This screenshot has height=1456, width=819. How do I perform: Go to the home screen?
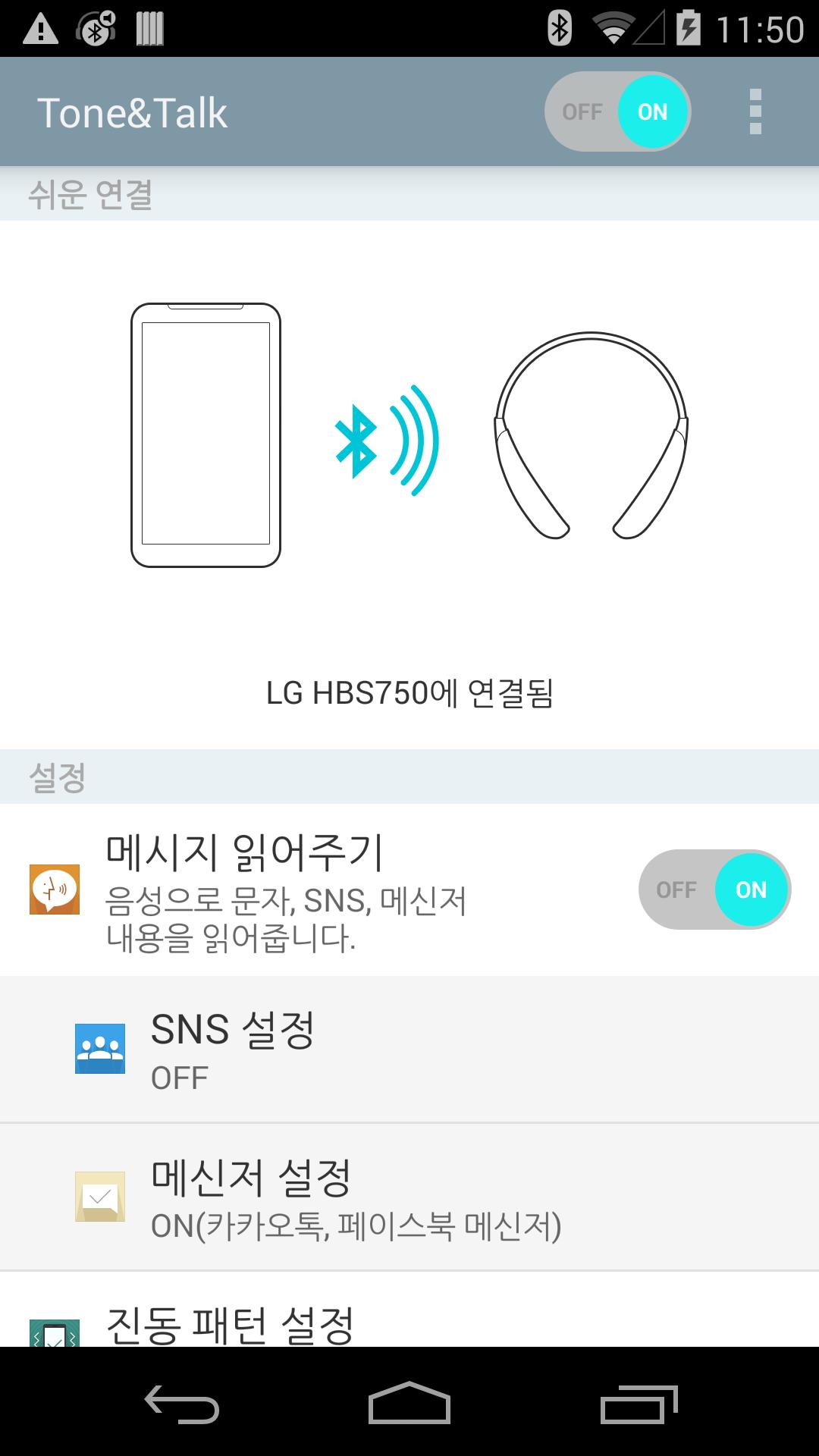(x=409, y=1403)
